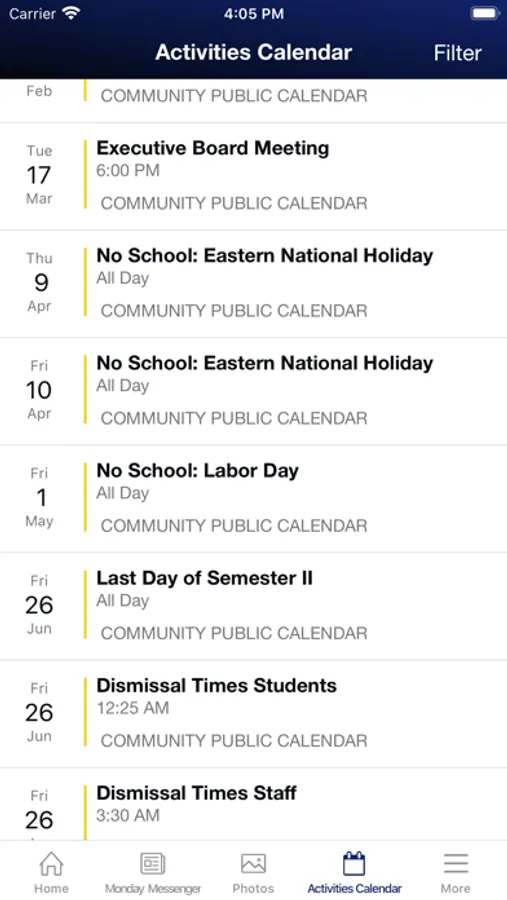Switch to the Monday Messenger tab
The image size is (507, 900).
click(x=153, y=872)
